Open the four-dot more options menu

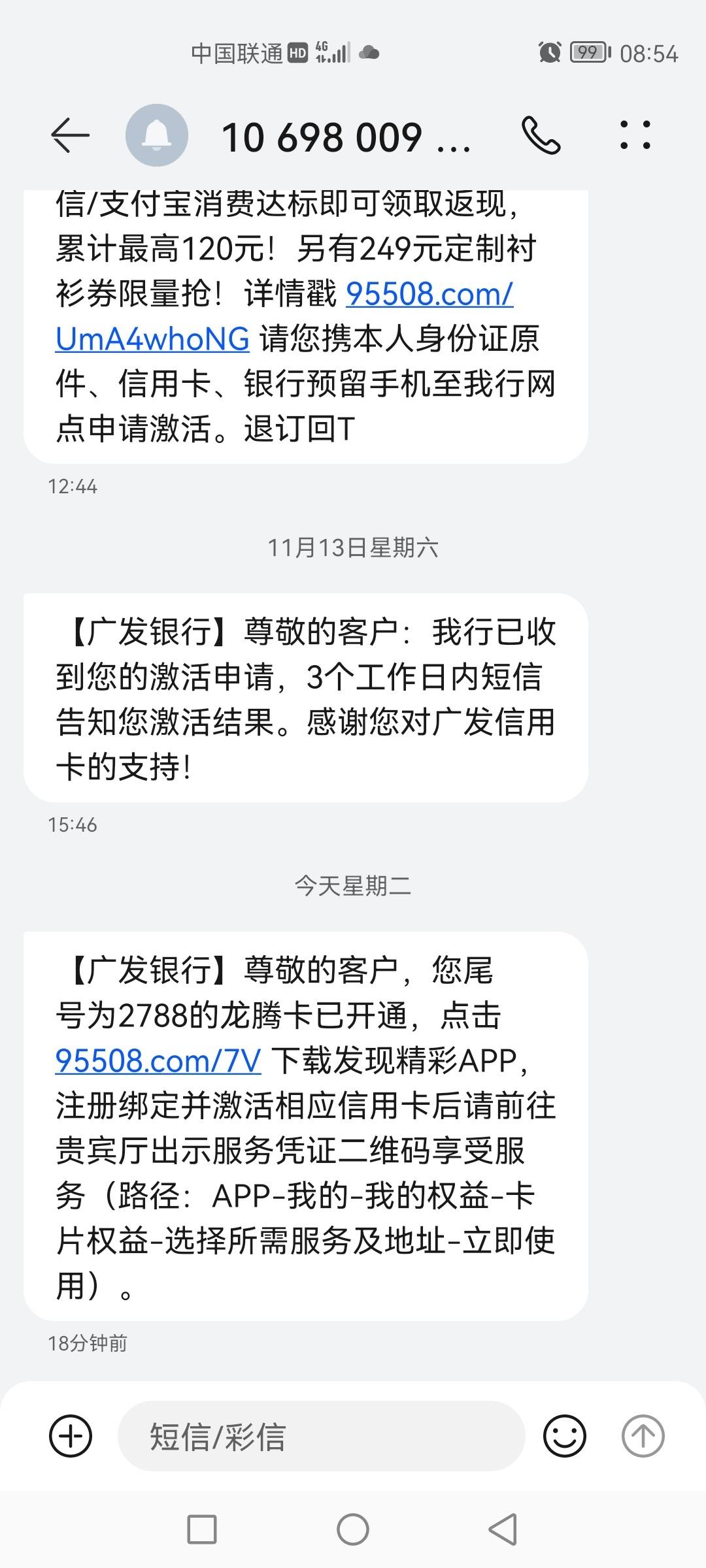coord(635,135)
